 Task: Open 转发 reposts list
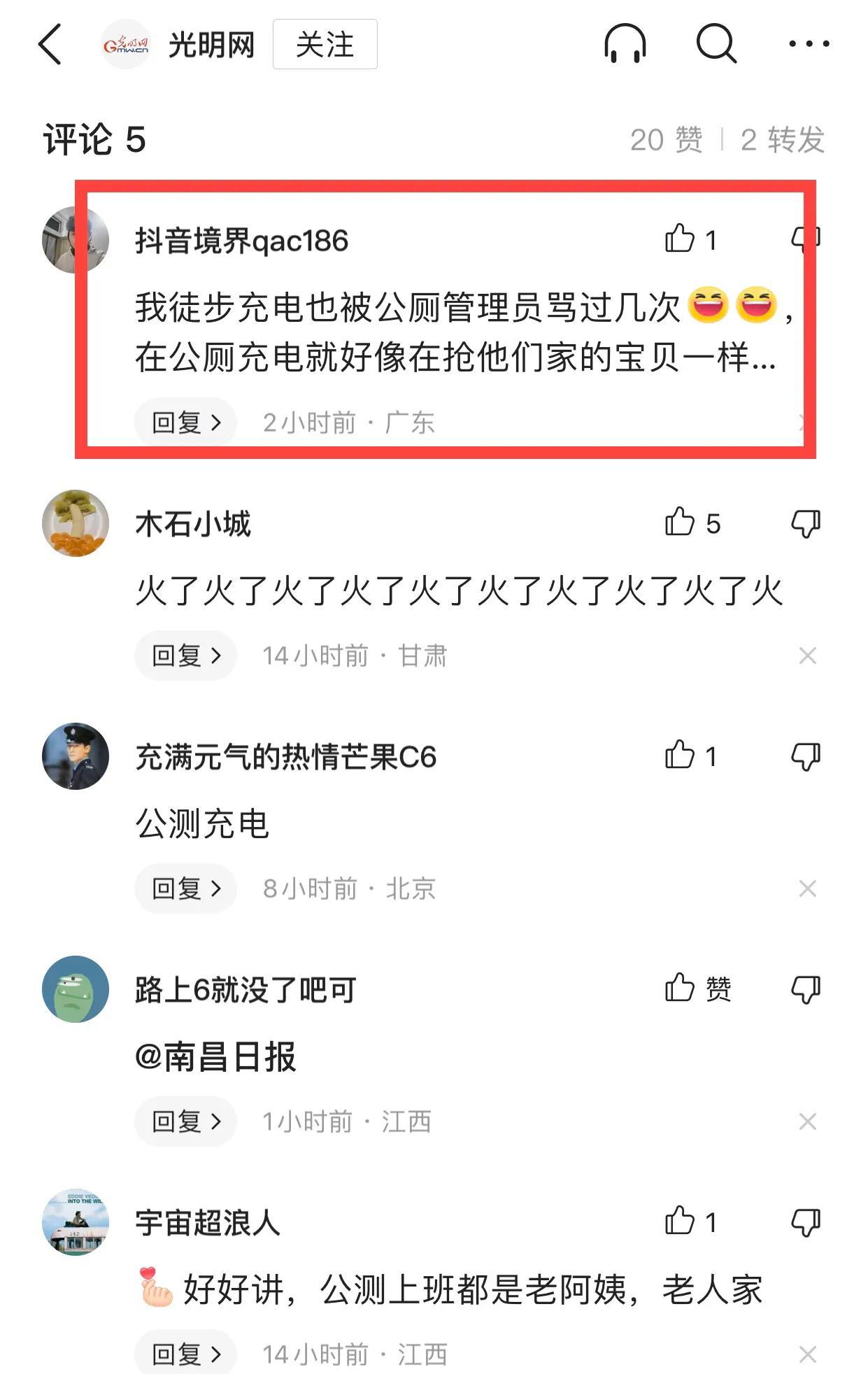783,140
